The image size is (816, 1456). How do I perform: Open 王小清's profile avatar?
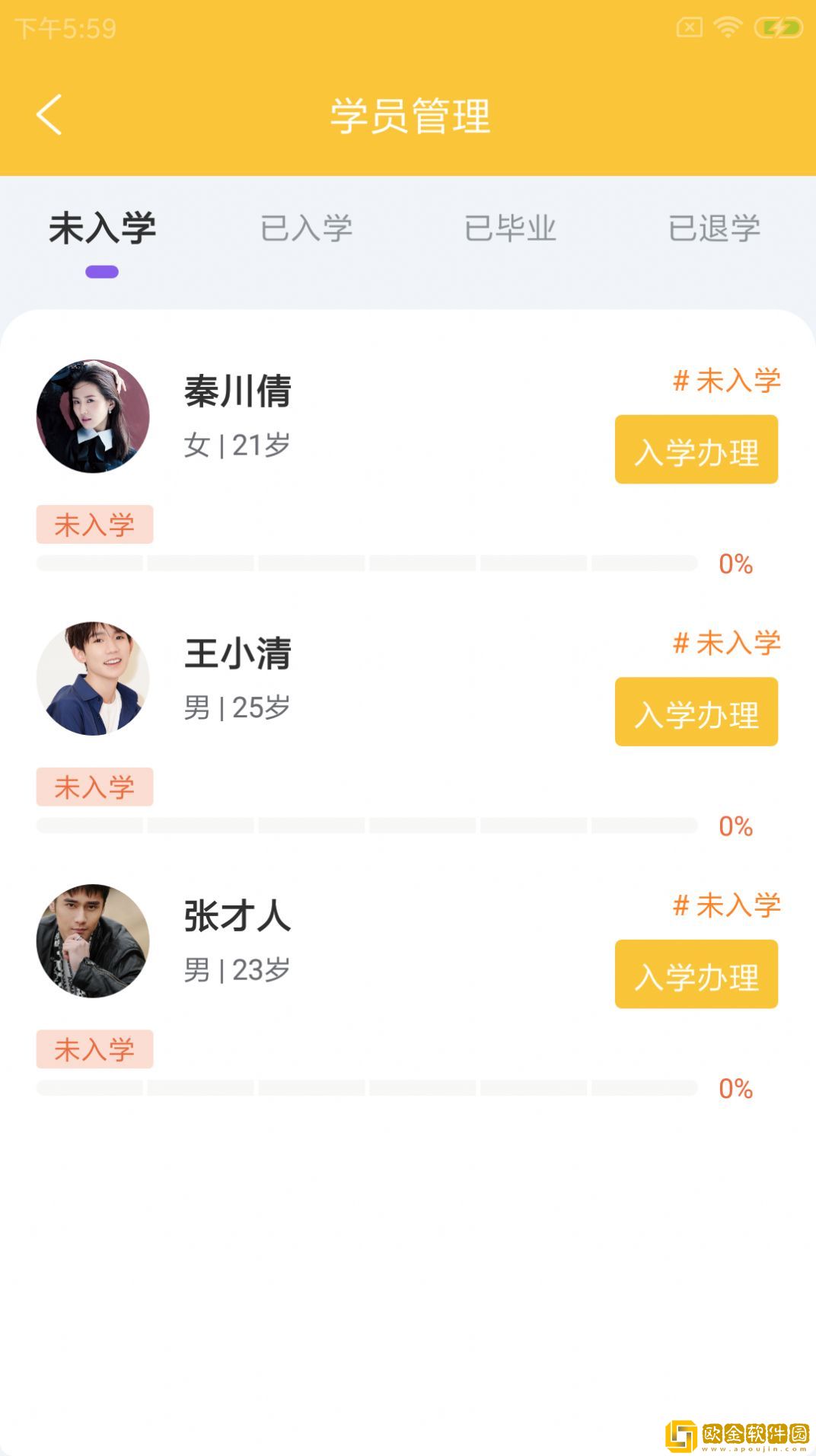pyautogui.click(x=93, y=678)
